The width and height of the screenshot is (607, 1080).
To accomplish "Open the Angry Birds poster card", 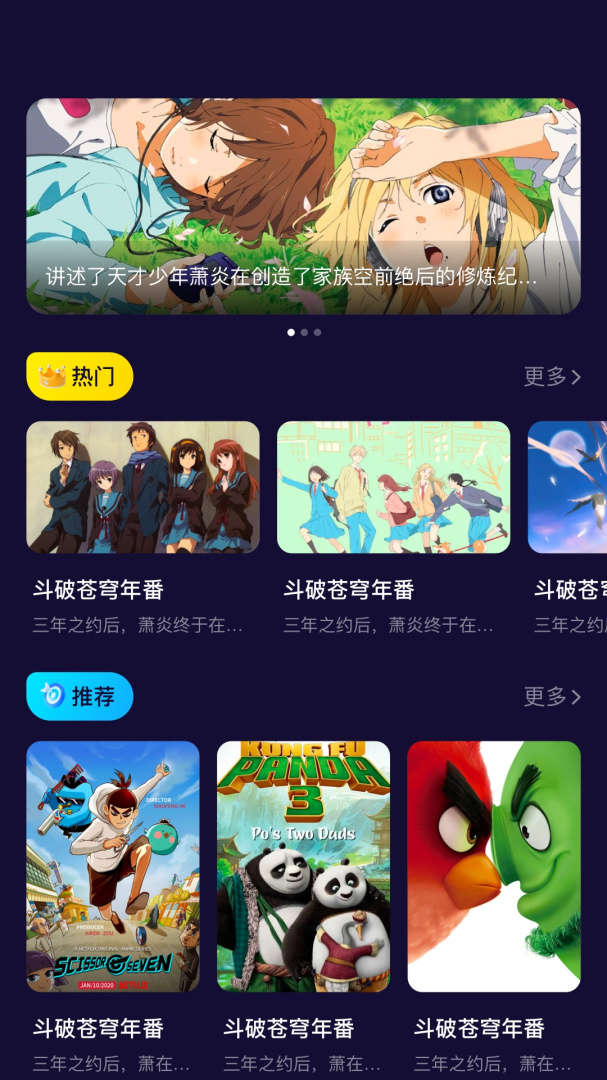I will 494,866.
